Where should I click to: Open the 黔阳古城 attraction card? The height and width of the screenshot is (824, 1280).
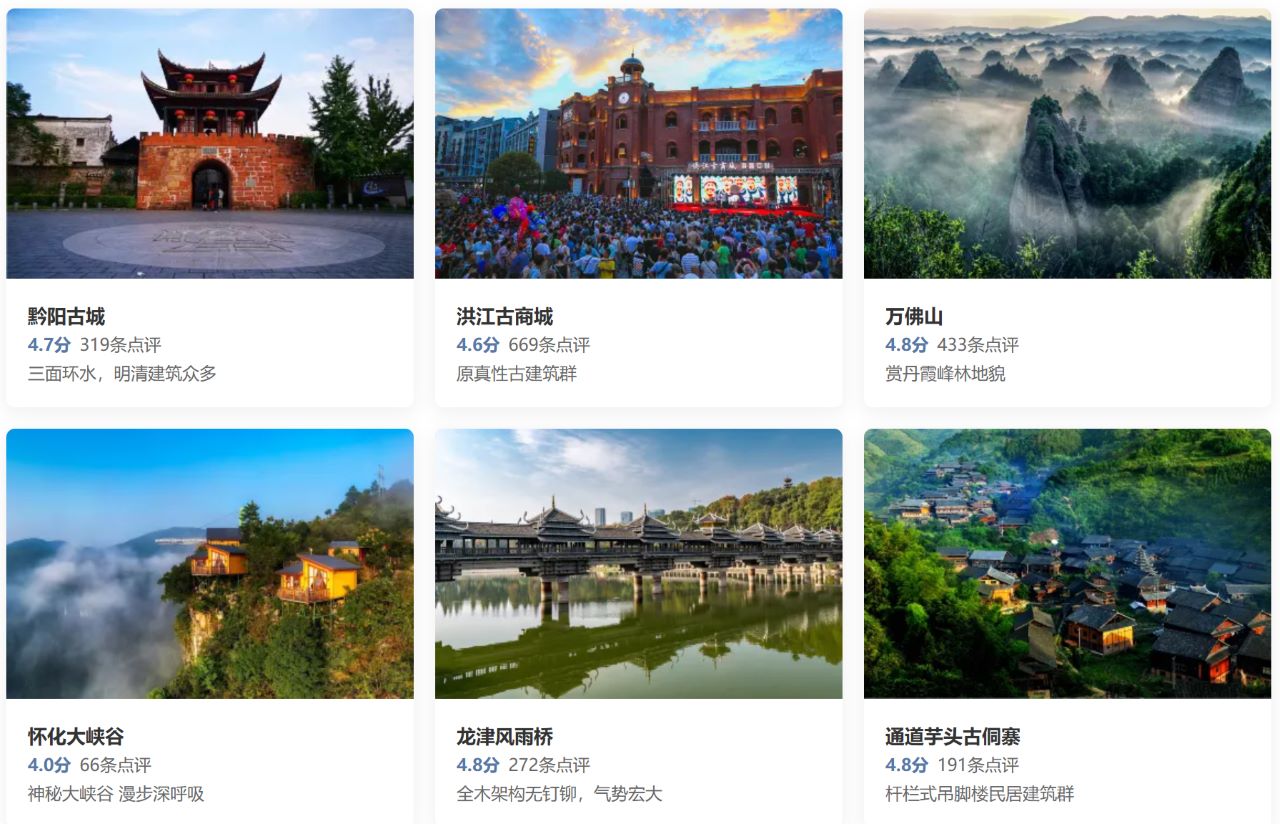[x=209, y=207]
